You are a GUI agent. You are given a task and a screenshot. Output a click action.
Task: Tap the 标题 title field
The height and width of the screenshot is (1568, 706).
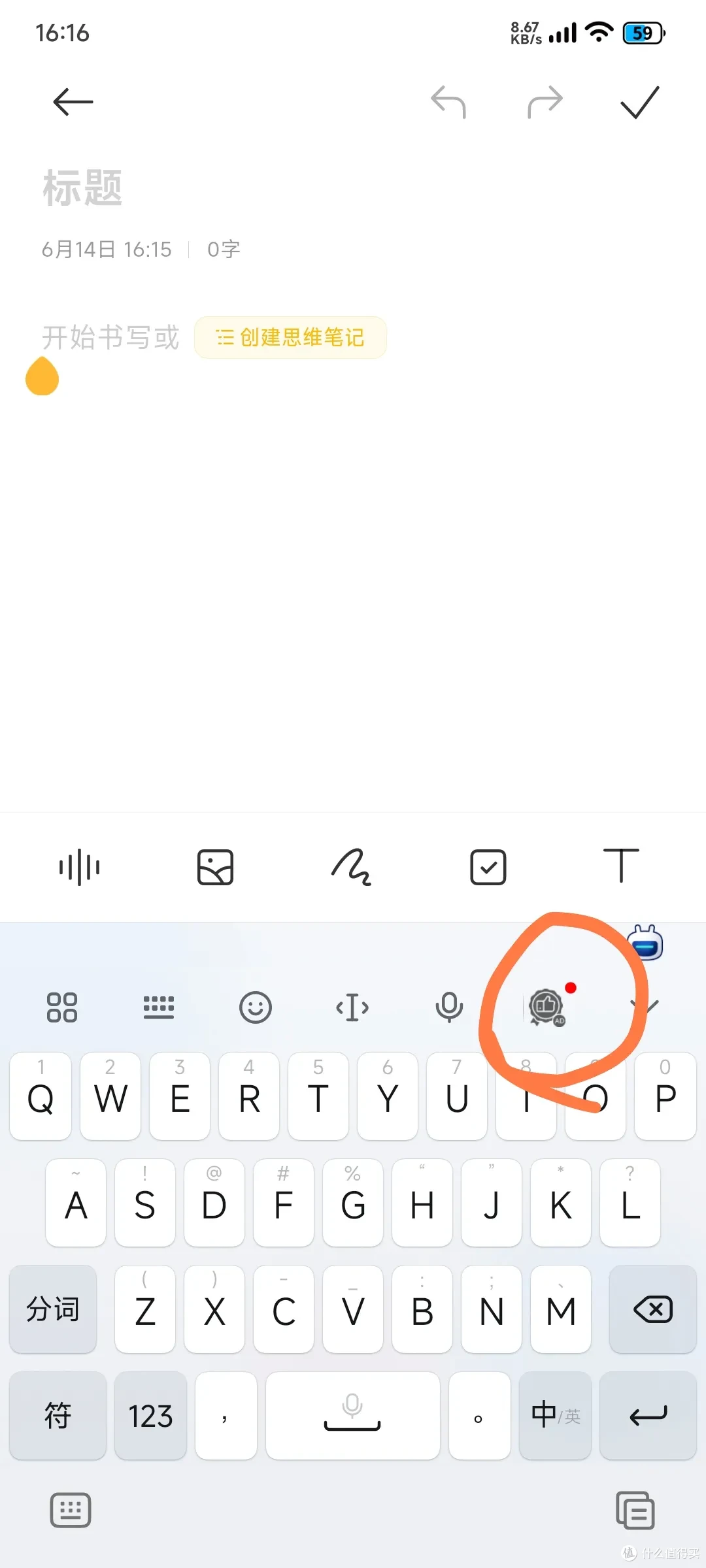coord(83,188)
